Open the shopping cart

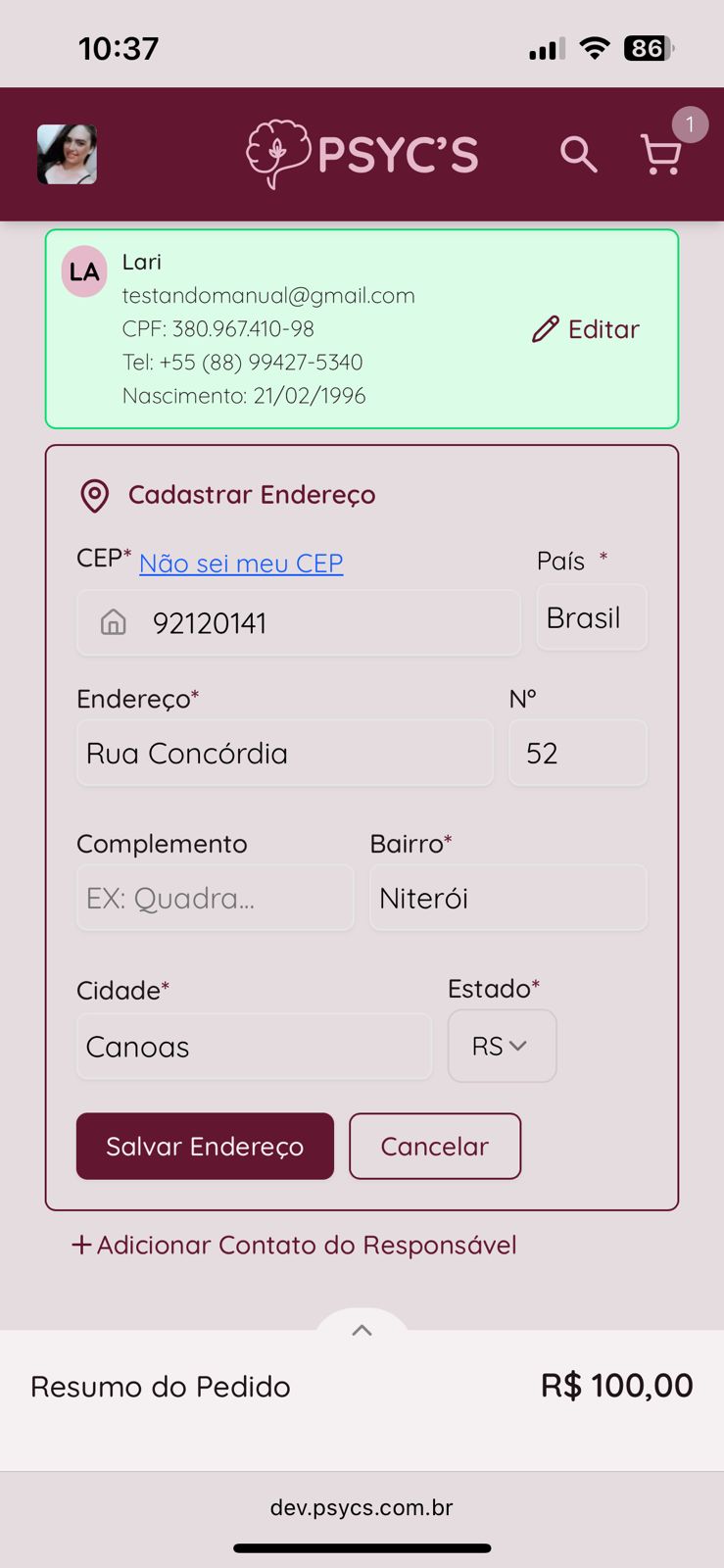coord(661,155)
